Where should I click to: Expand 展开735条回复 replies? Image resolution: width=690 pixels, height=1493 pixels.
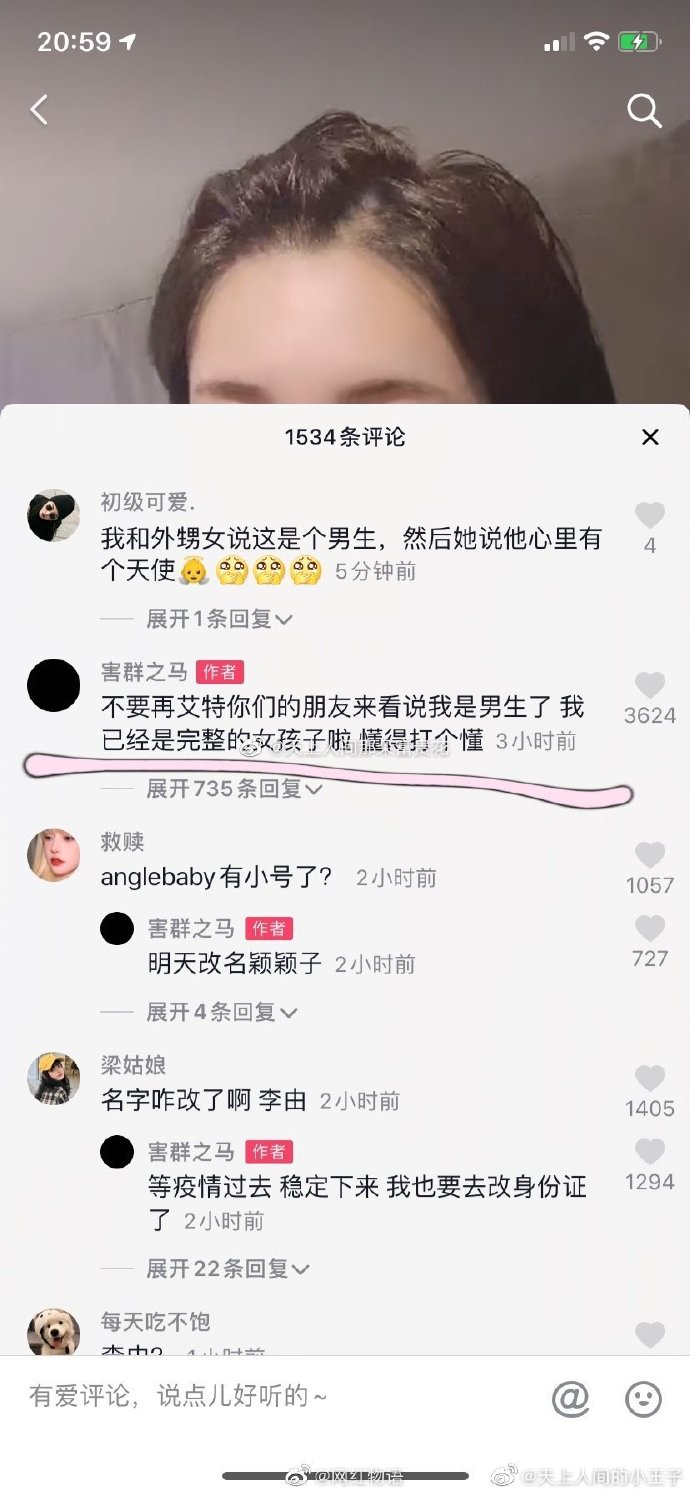coord(234,789)
